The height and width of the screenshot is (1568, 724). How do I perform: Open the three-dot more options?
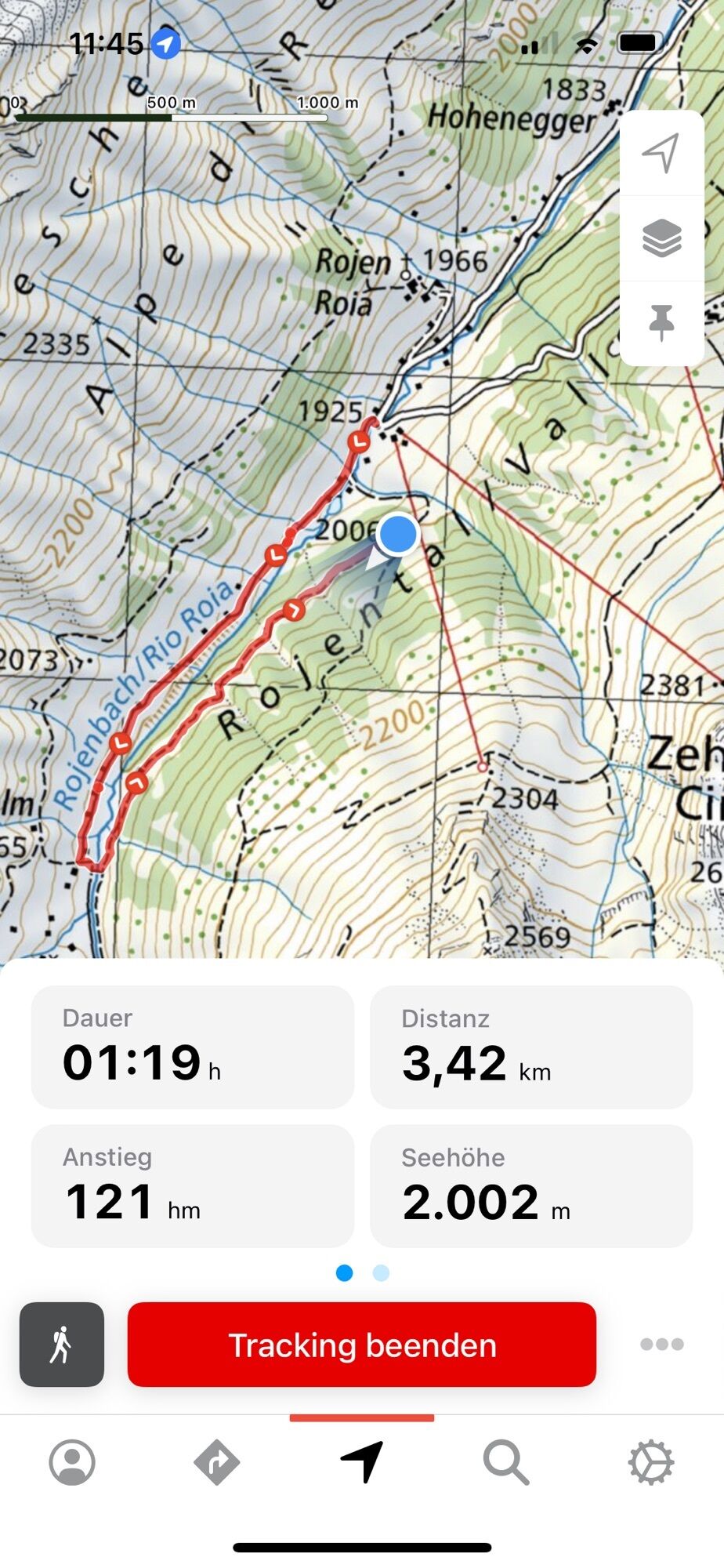661,1345
